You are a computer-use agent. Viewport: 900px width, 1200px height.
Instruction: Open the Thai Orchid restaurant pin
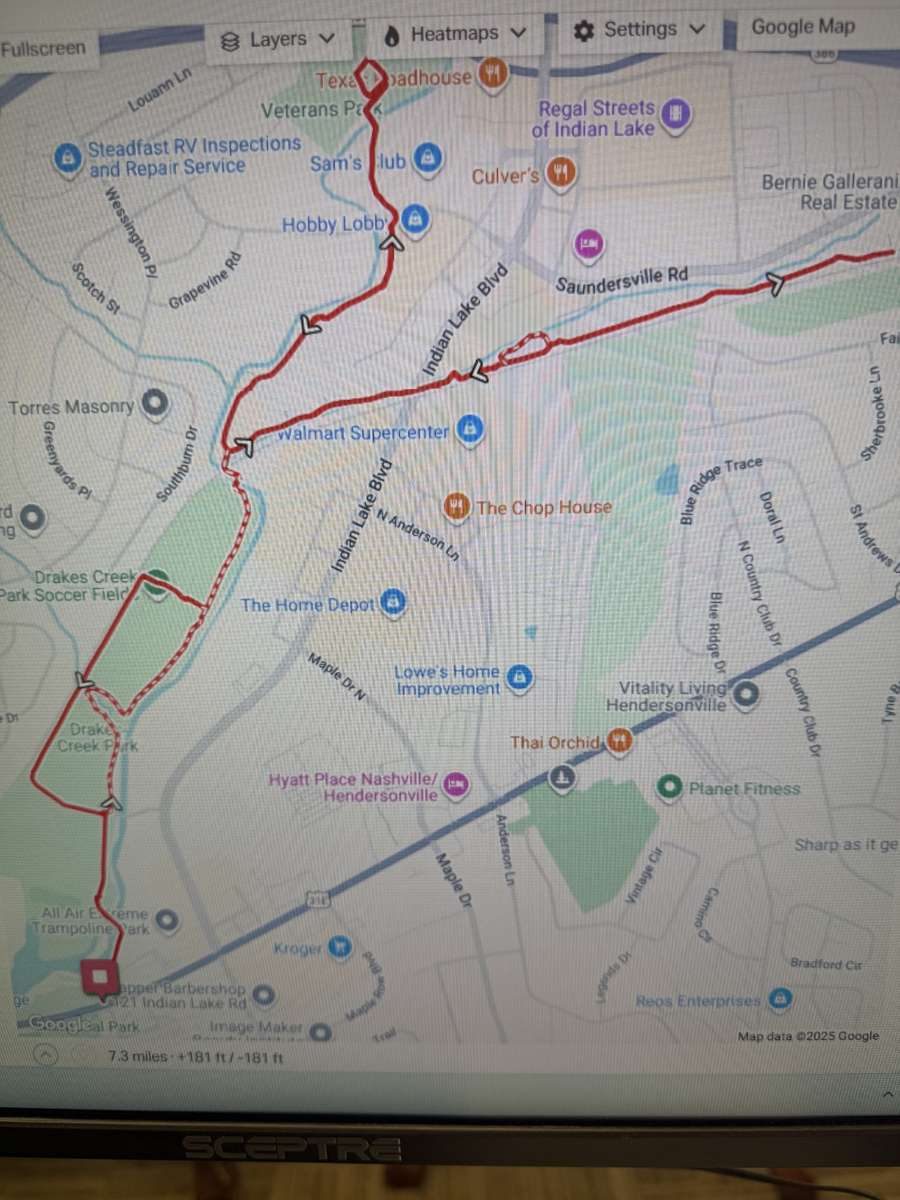tap(620, 741)
